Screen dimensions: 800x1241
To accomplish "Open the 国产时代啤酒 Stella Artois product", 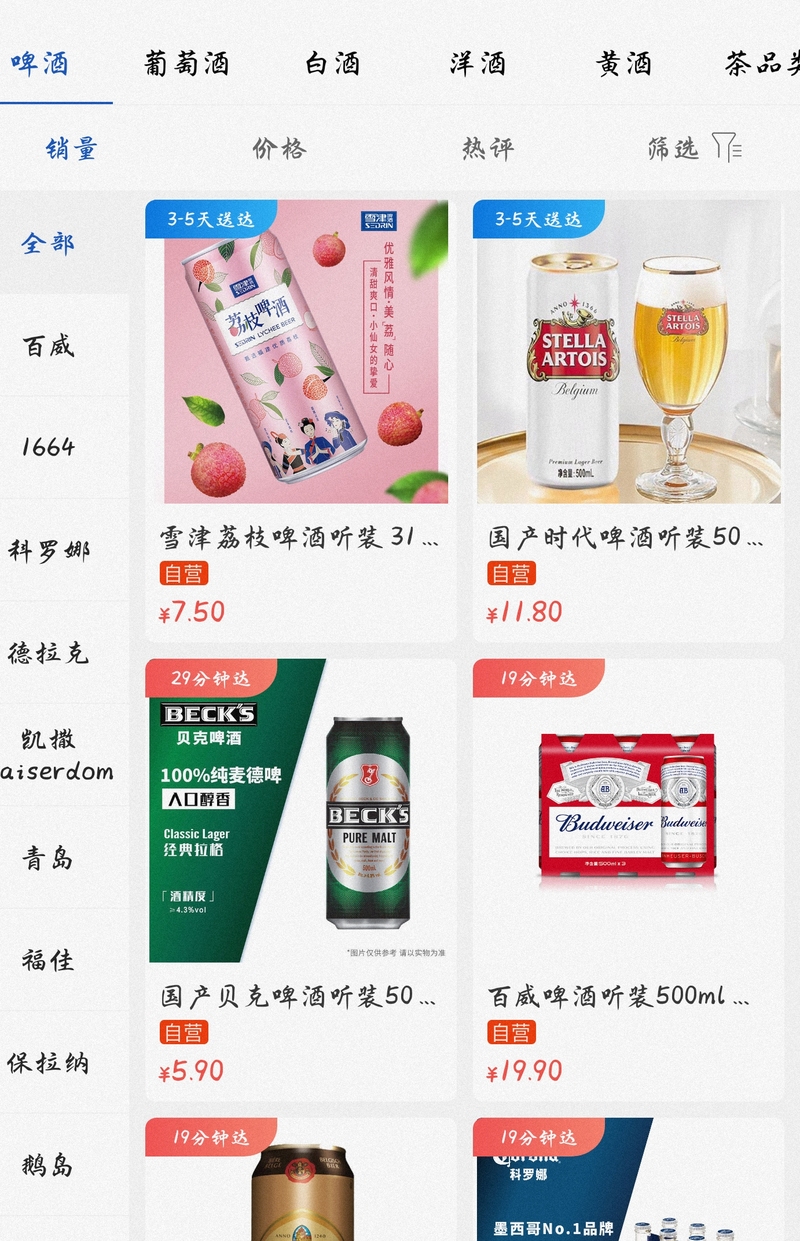I will 628,420.
